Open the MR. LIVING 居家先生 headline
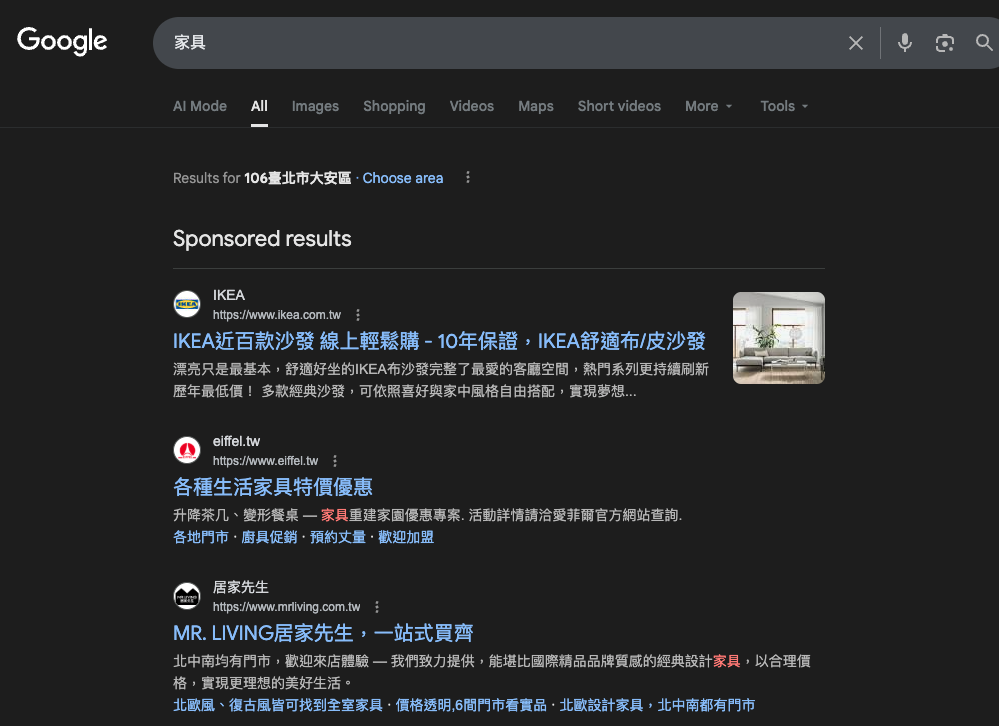 tap(323, 633)
